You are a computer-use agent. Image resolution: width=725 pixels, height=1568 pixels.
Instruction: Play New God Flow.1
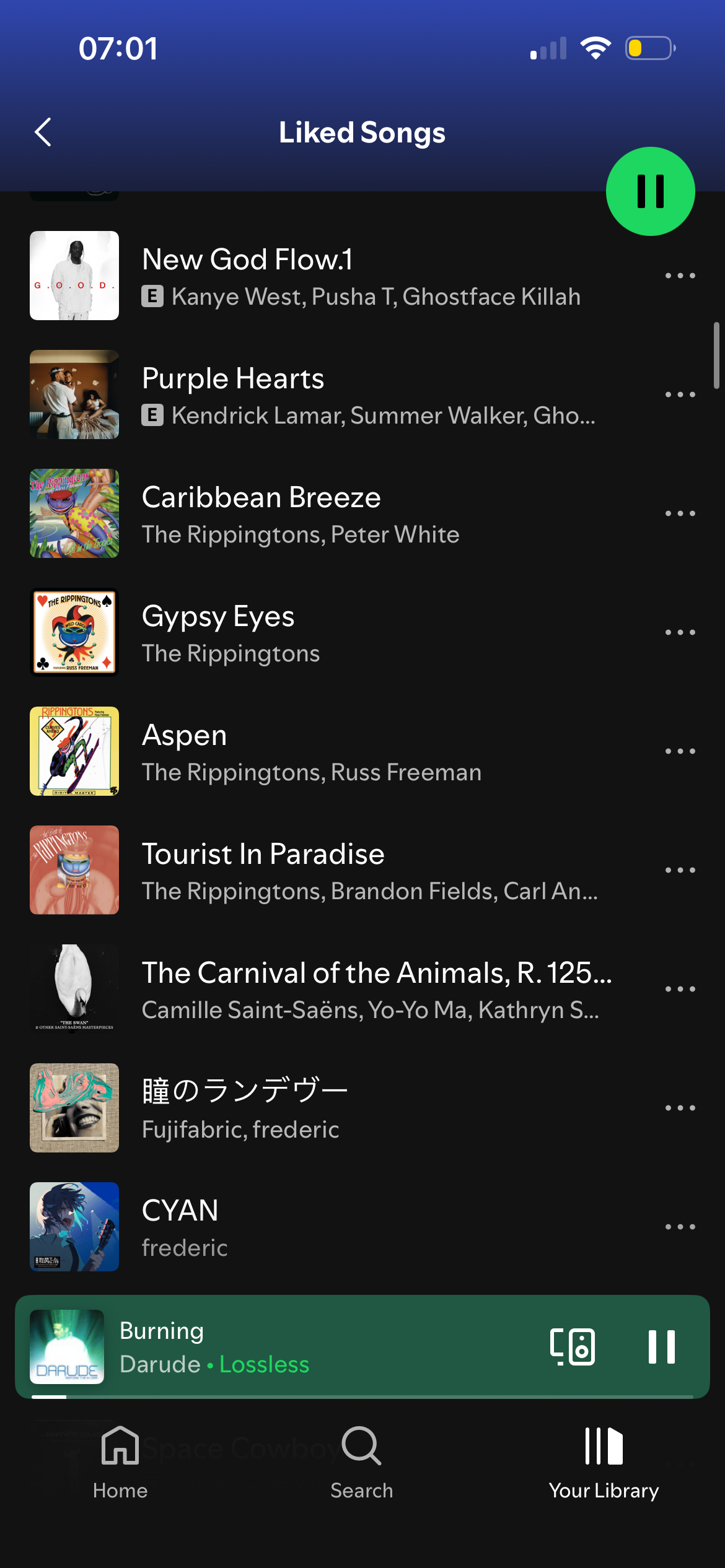359,276
